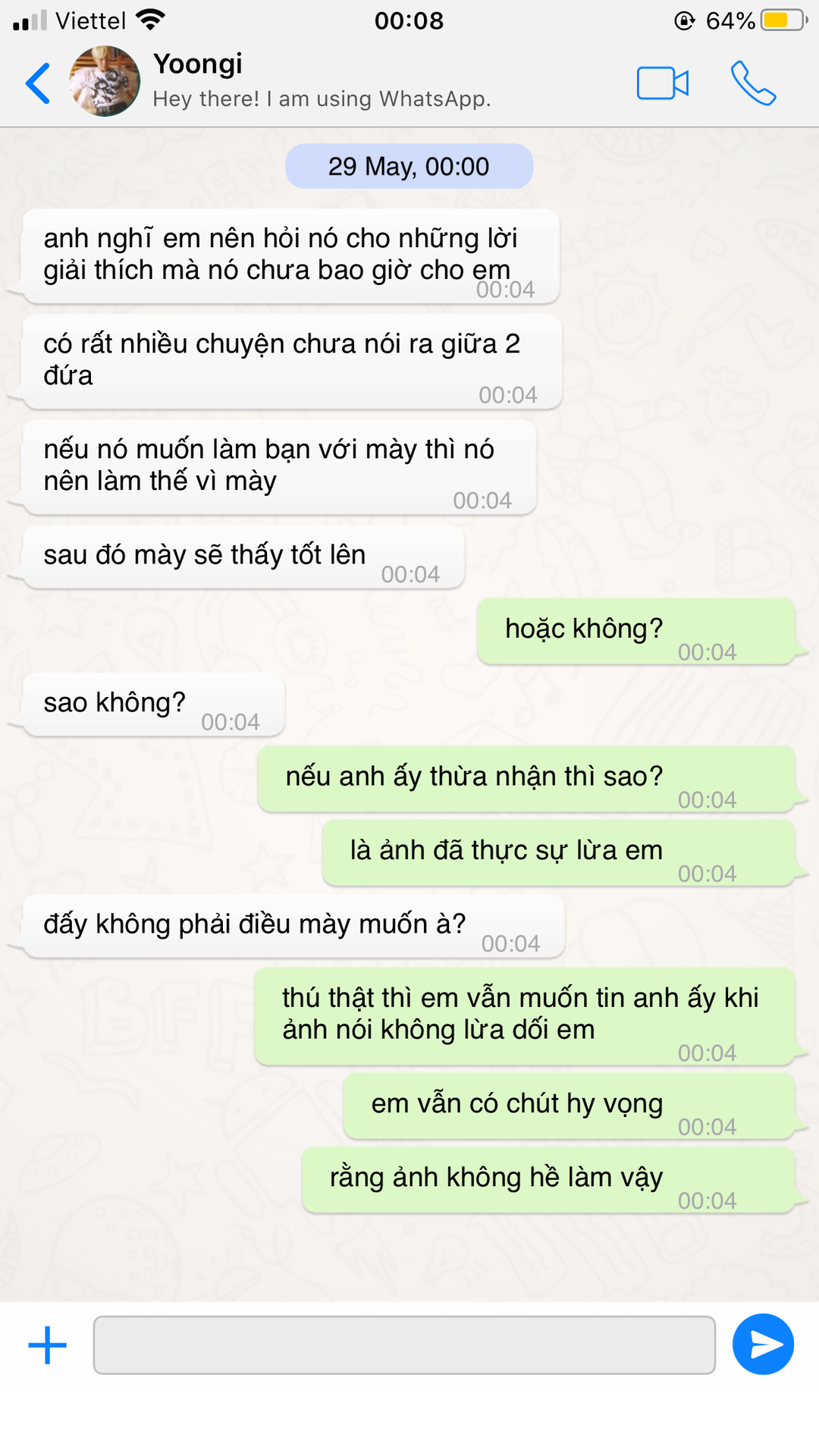This screenshot has width=819, height=1456.
Task: Start a video call with Yoongi
Action: (x=662, y=83)
